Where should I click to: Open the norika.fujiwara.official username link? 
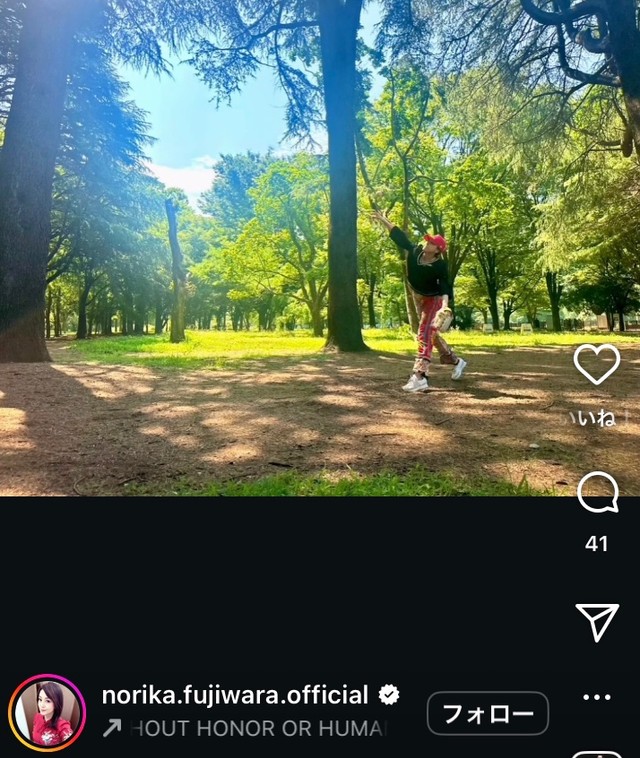coord(236,695)
